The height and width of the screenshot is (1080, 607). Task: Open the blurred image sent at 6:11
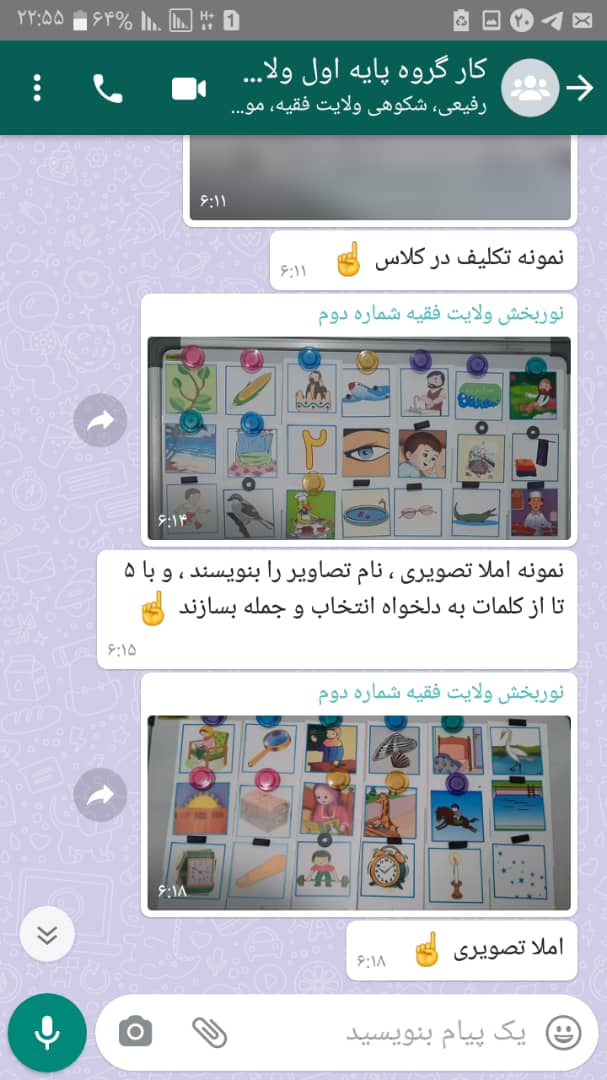[x=380, y=178]
